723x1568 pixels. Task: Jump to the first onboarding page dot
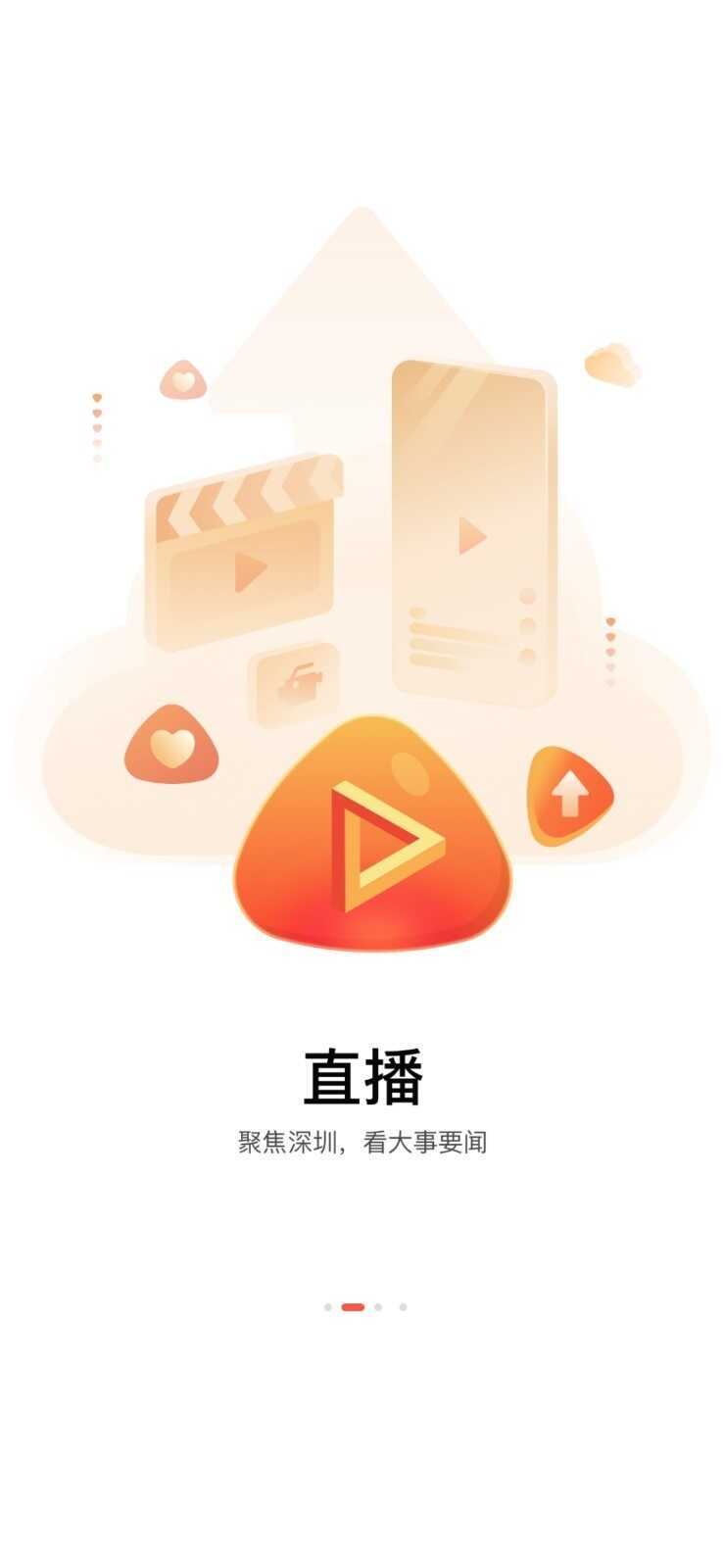(327, 1306)
